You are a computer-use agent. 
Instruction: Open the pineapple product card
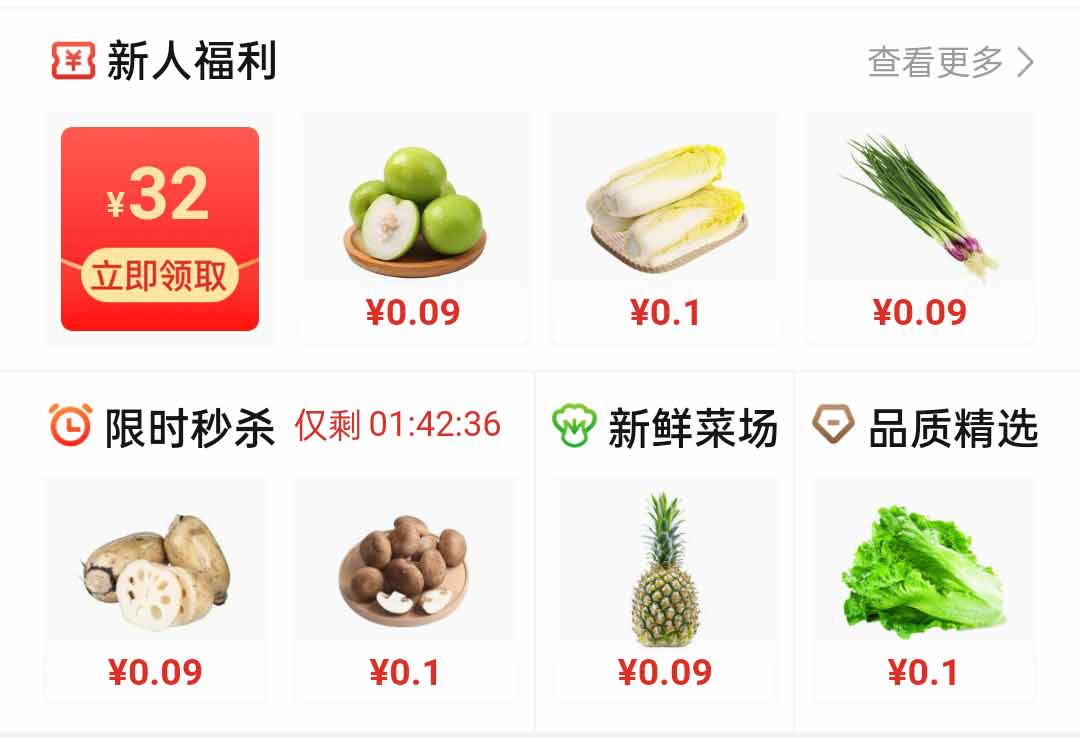tap(665, 590)
